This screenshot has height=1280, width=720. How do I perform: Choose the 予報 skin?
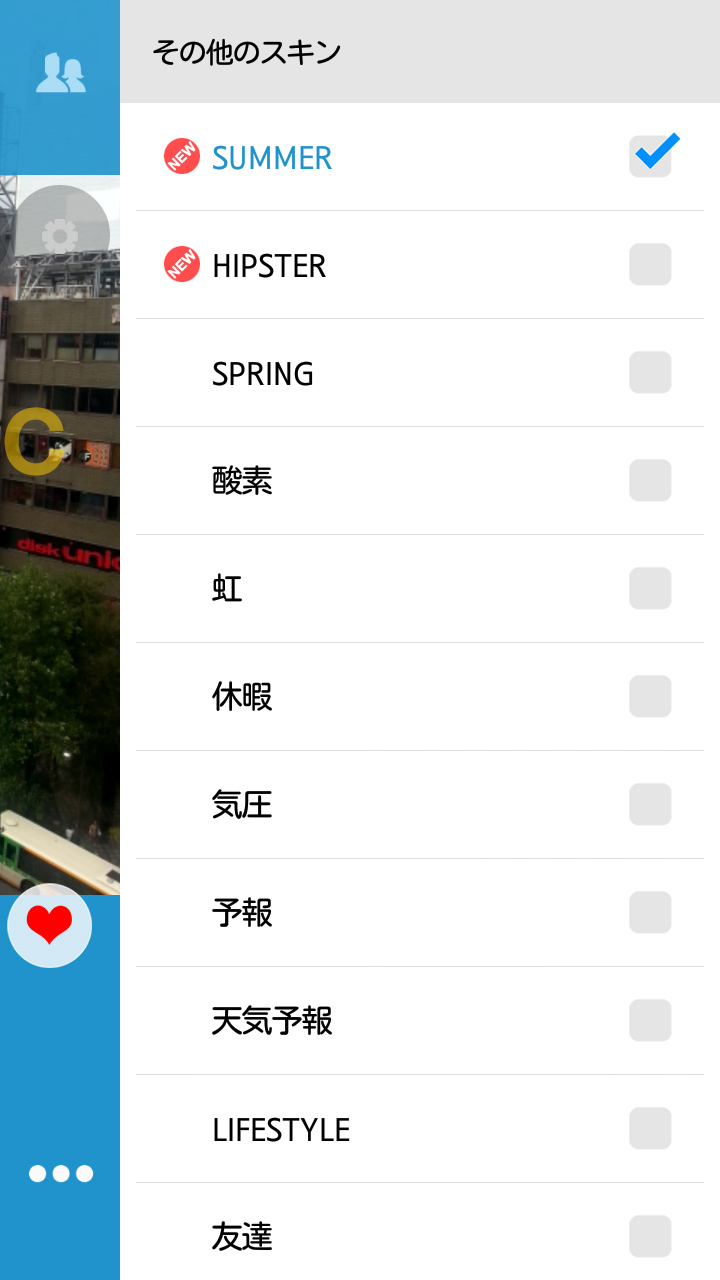click(650, 913)
